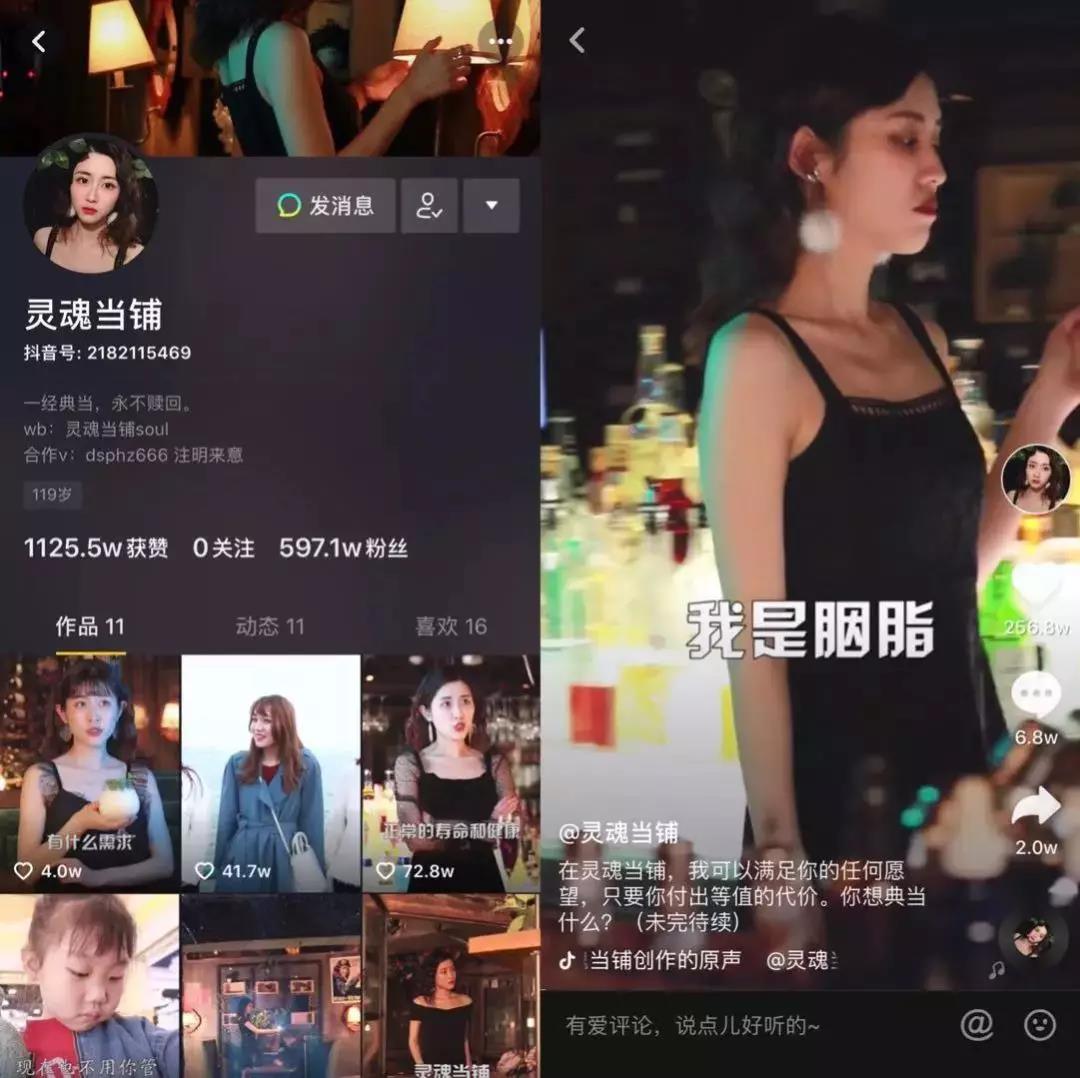Tap the 有爱评论 comment input field
Screen dimensions: 1080x1078
tap(740, 1025)
